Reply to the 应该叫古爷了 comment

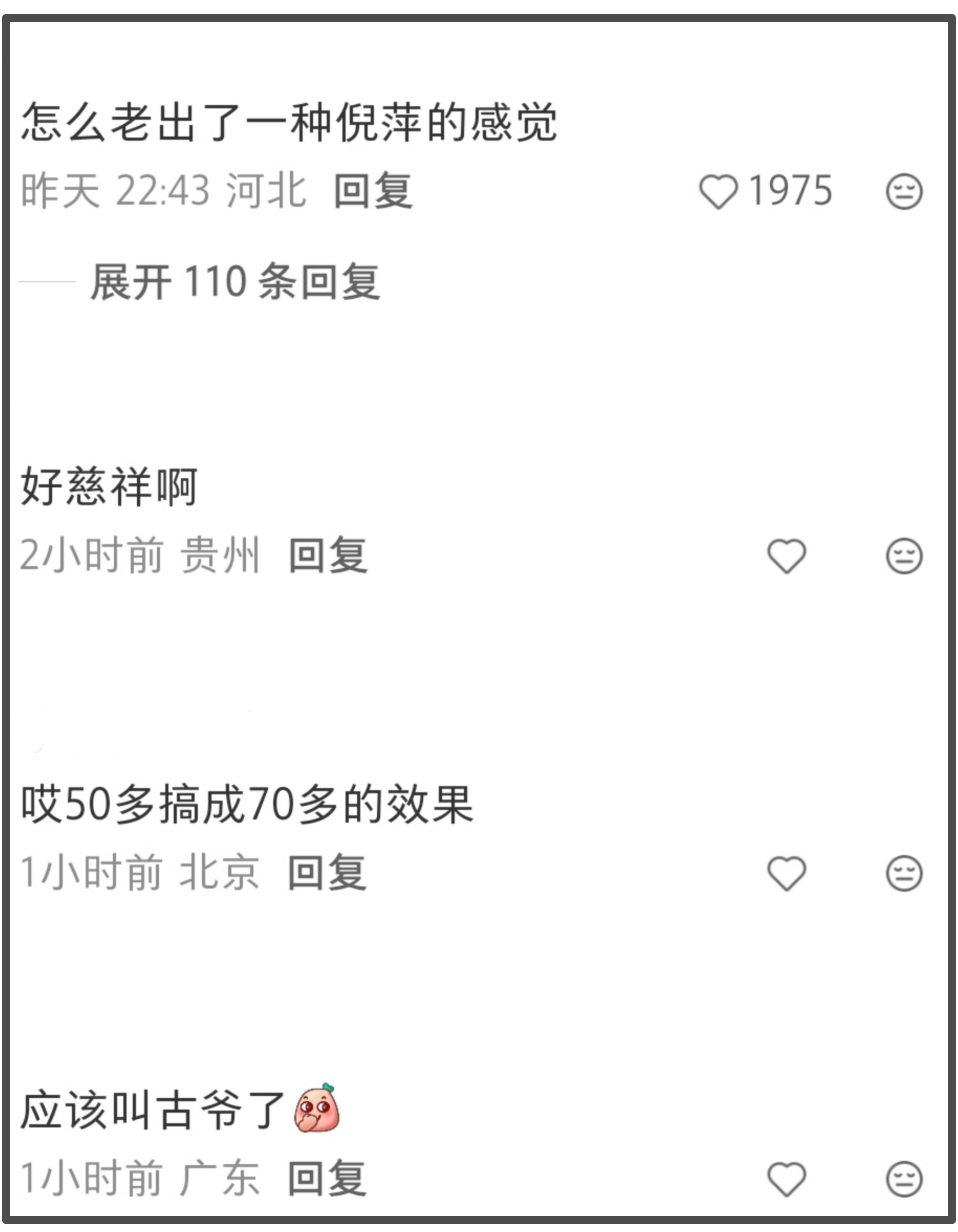click(x=327, y=1180)
